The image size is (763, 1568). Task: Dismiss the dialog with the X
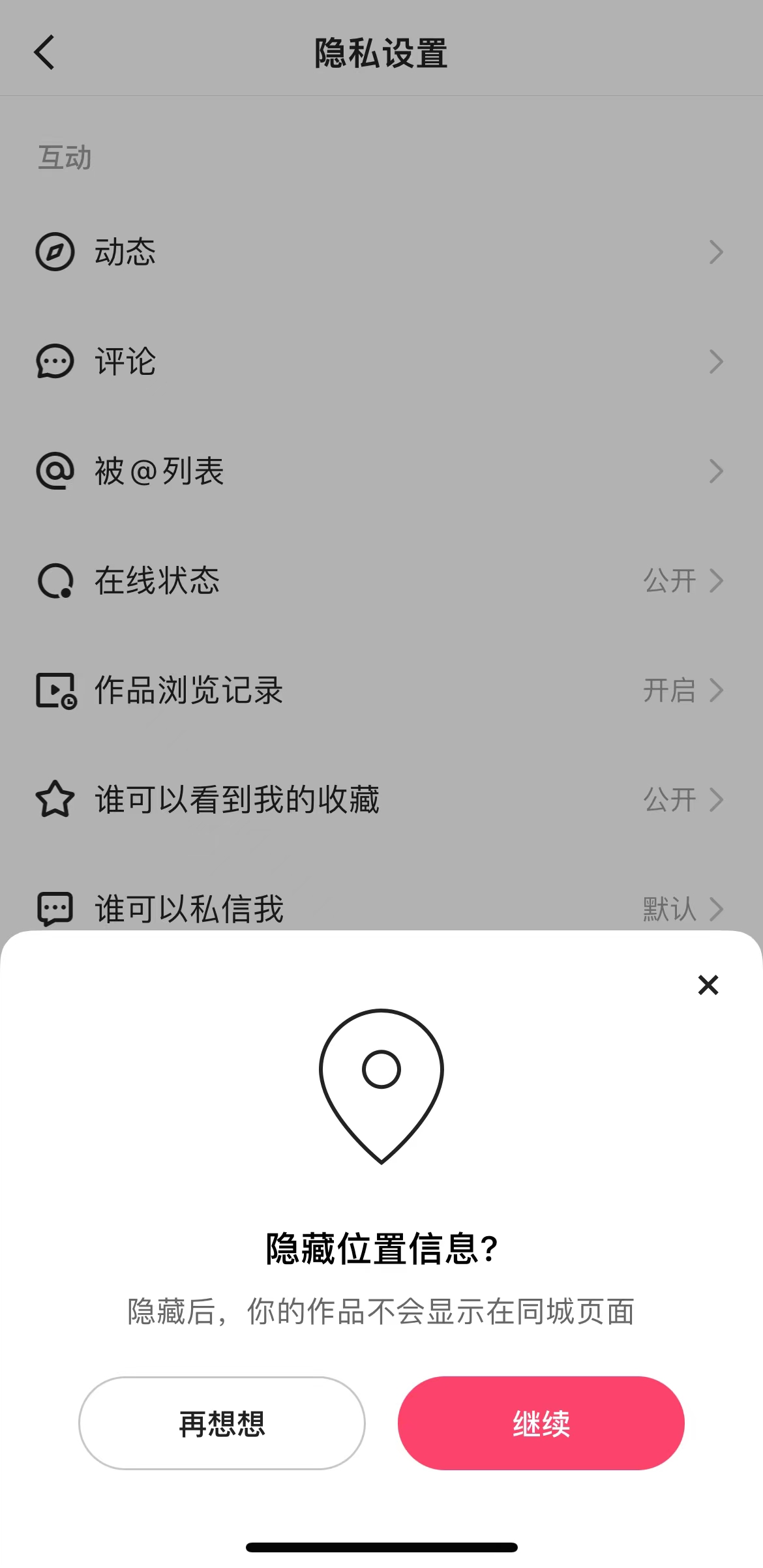708,986
